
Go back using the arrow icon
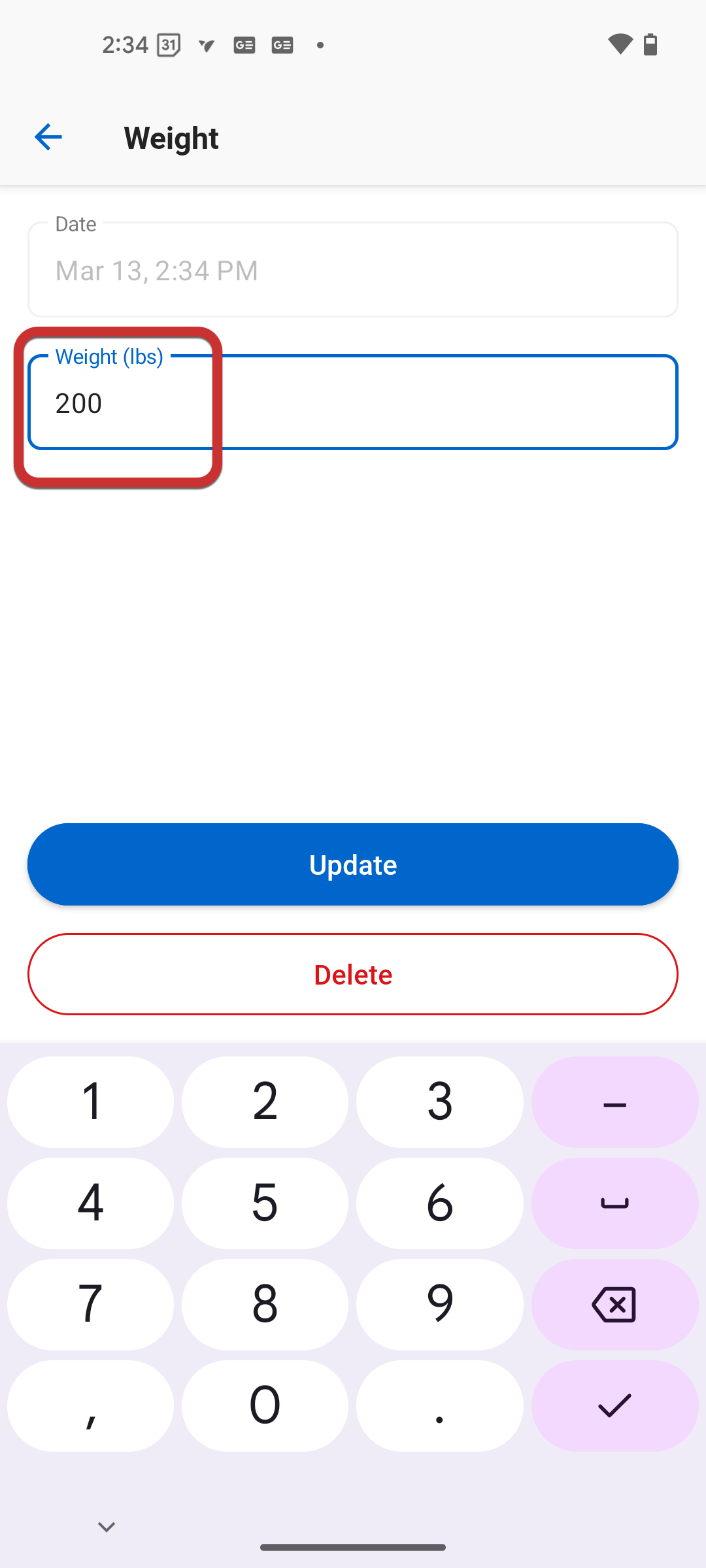pyautogui.click(x=48, y=137)
